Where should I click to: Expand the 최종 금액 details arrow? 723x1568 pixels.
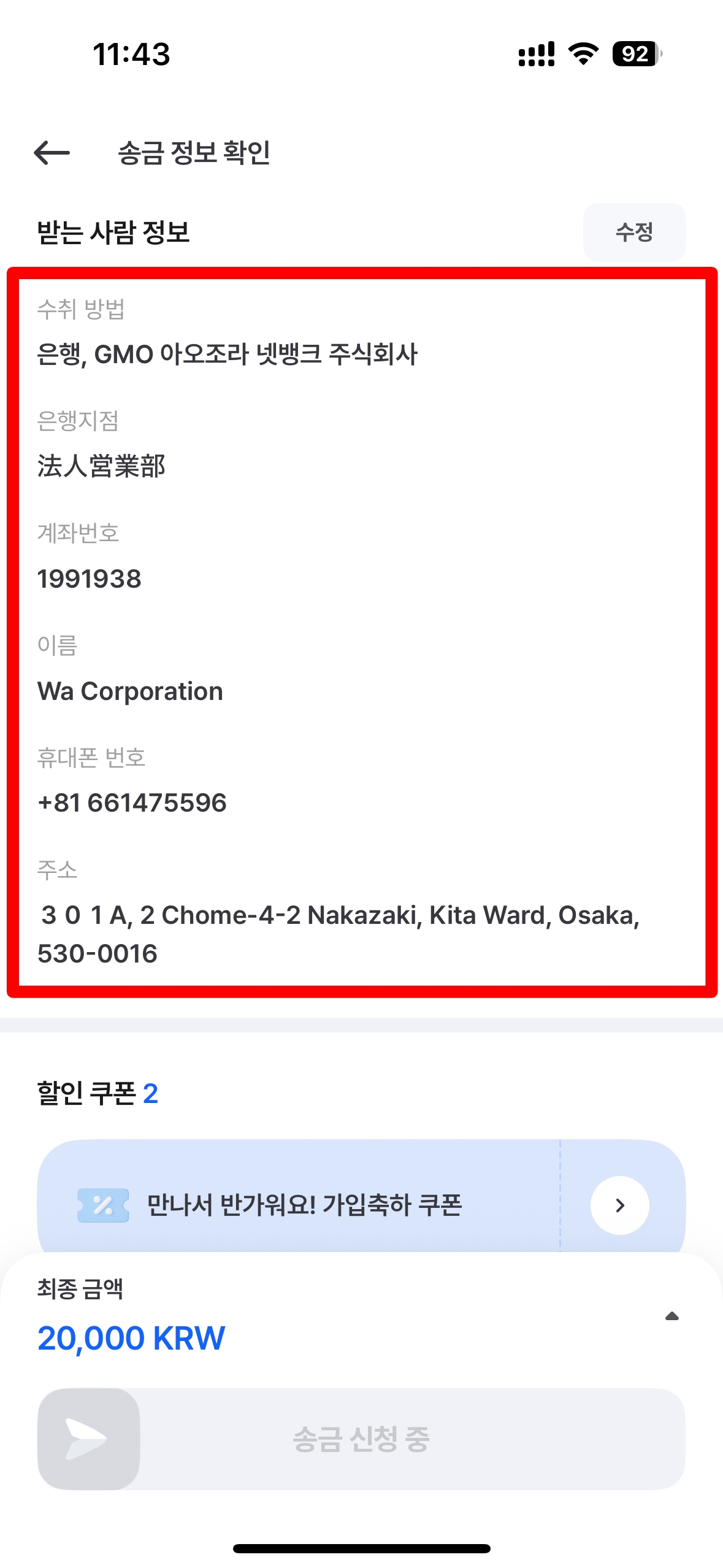tap(671, 1316)
